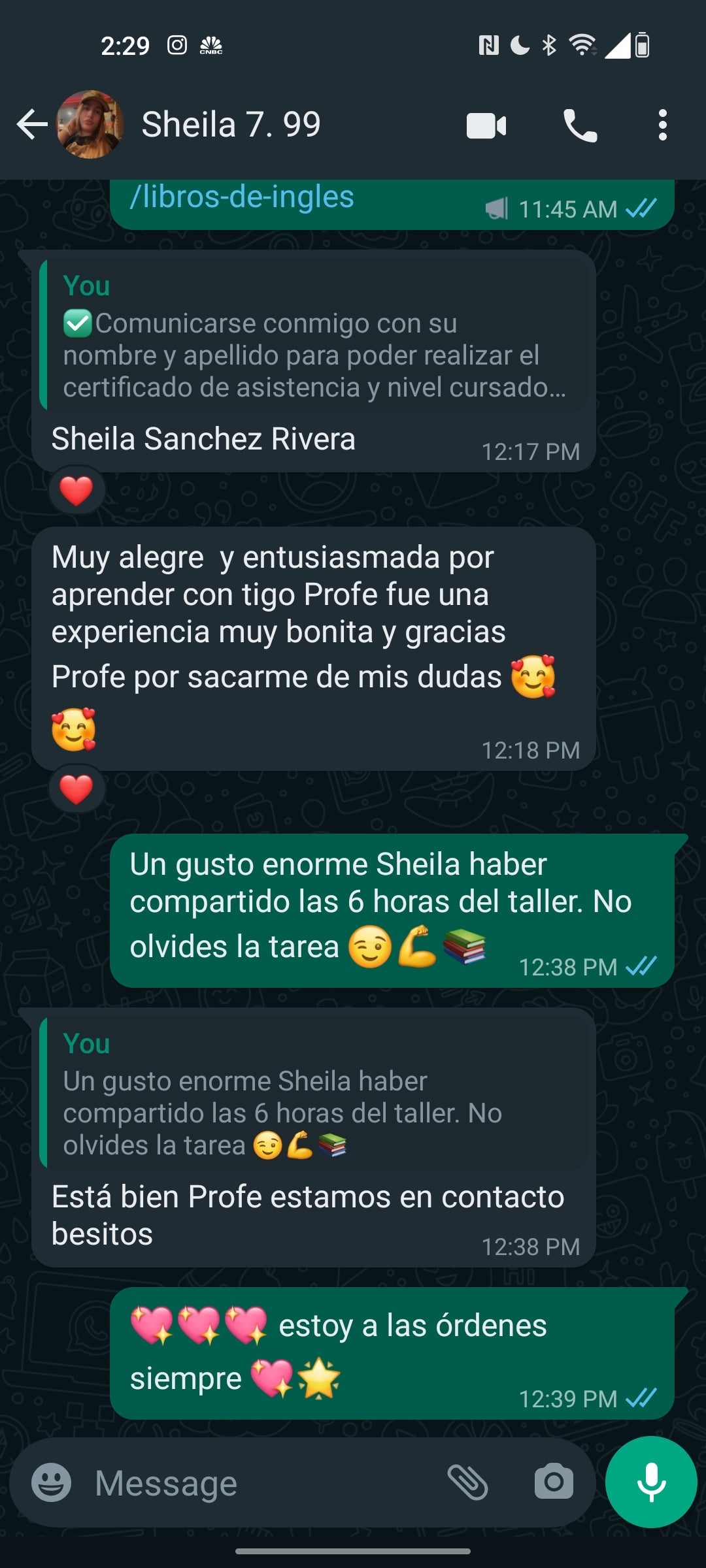The height and width of the screenshot is (1568, 706).
Task: Tap the back arrow to exit chat
Action: (31, 125)
